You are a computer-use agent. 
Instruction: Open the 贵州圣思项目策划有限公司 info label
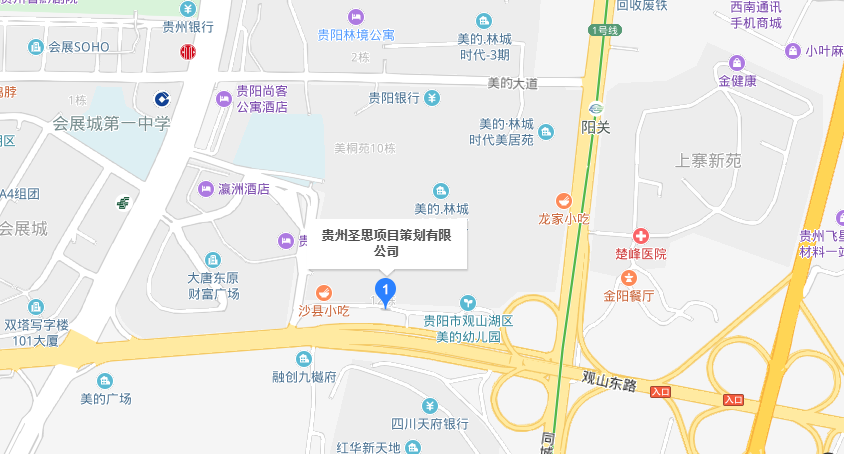(x=386, y=244)
